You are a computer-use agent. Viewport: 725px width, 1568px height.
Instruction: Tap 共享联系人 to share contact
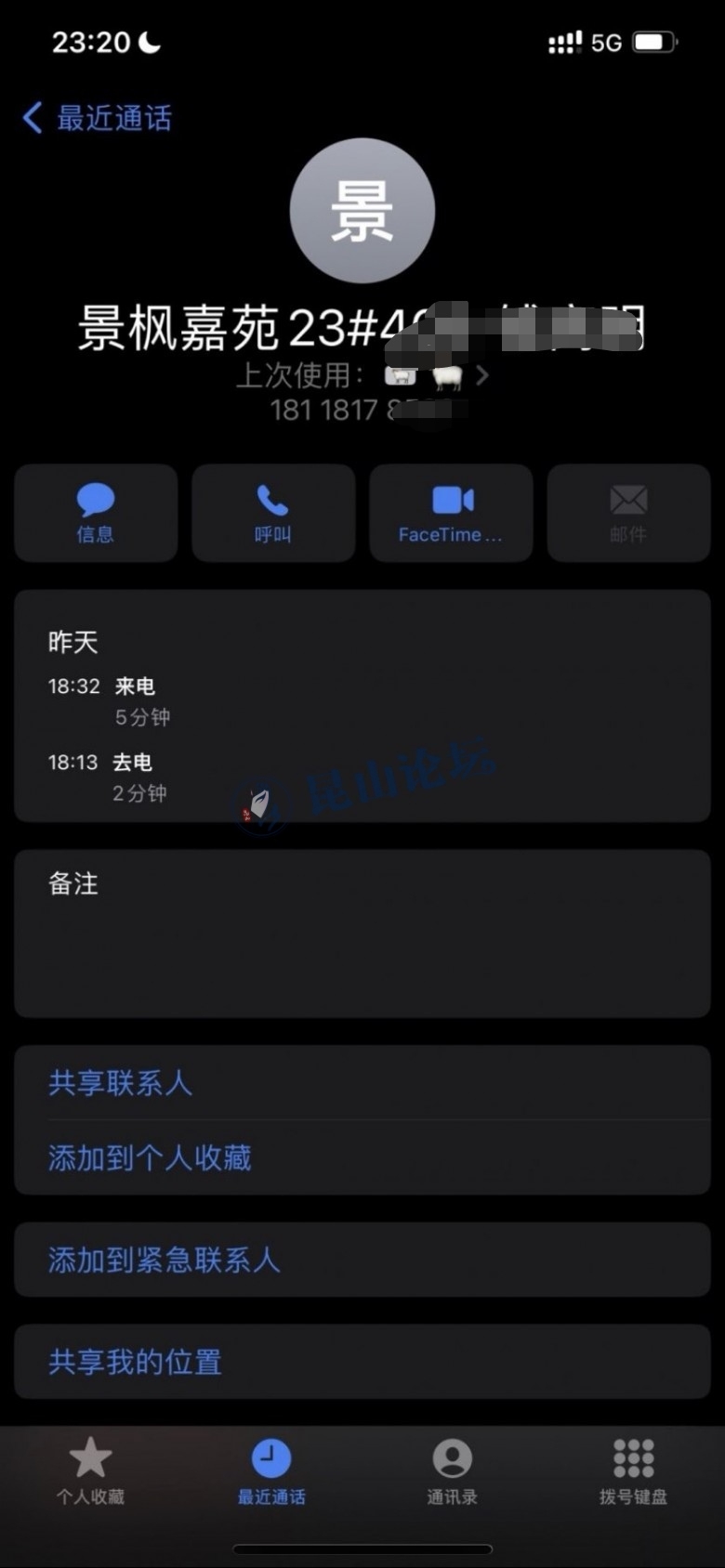pyautogui.click(x=121, y=1082)
